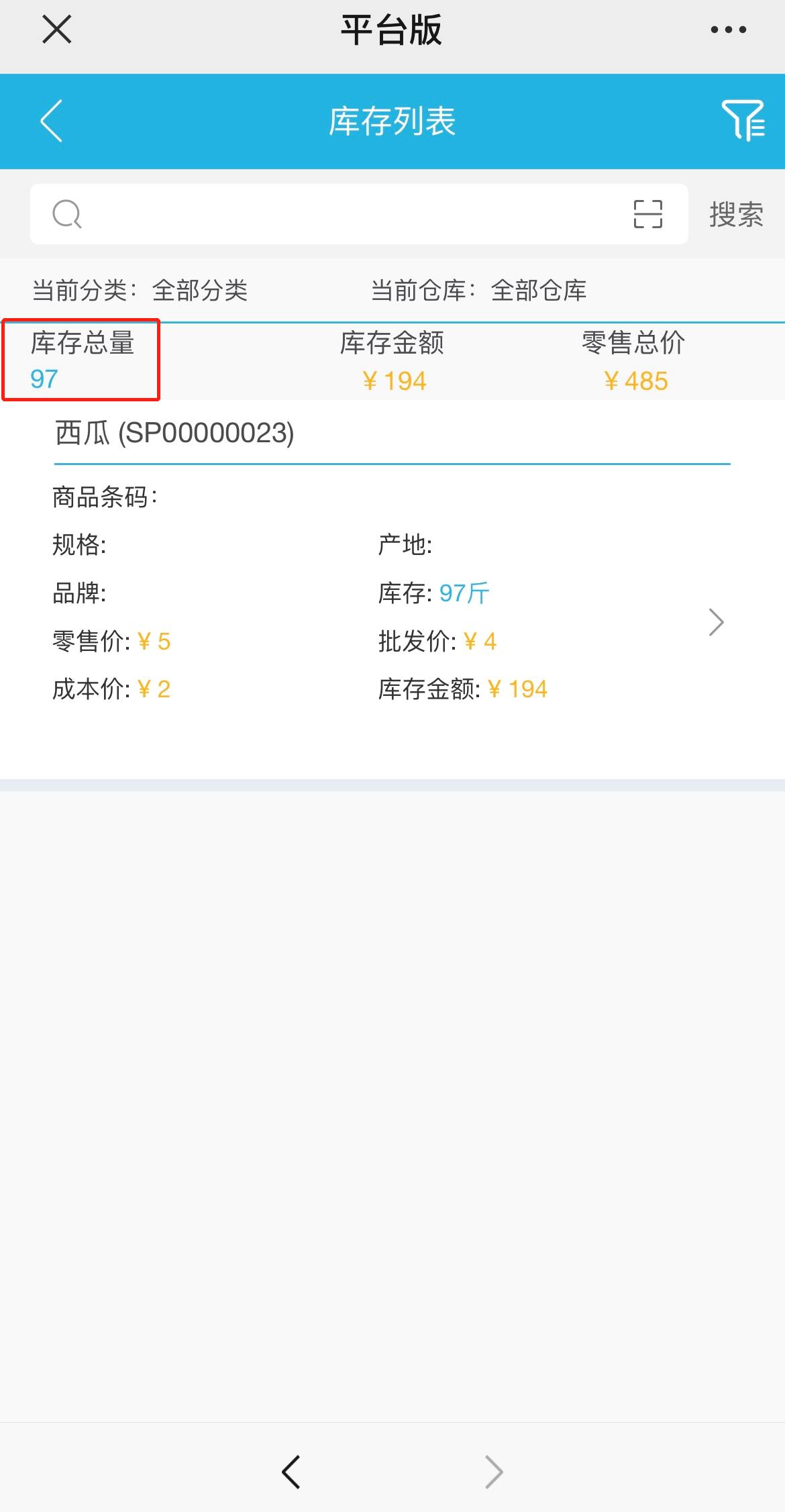Navigate back with the bottom browser arrow
The width and height of the screenshot is (785, 1512).
pyautogui.click(x=291, y=1472)
